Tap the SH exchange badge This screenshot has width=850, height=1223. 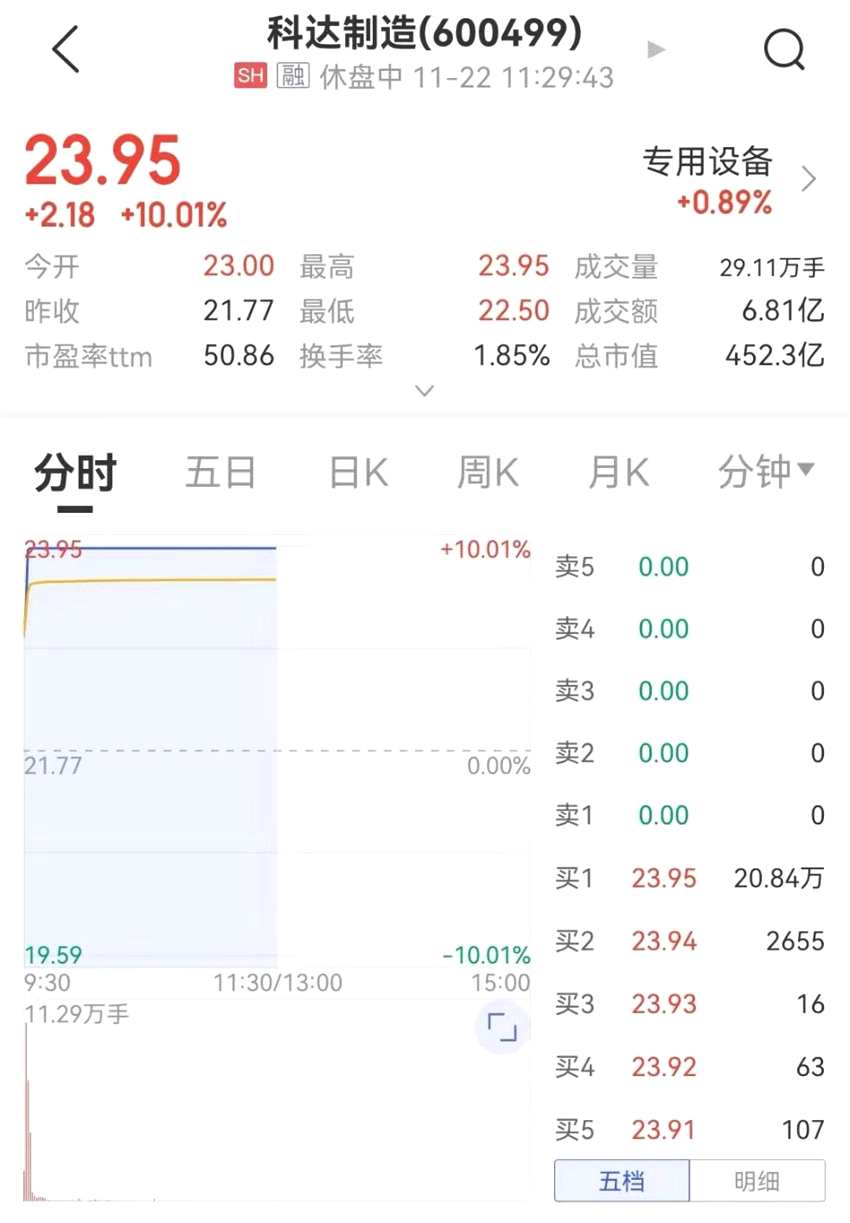click(250, 76)
